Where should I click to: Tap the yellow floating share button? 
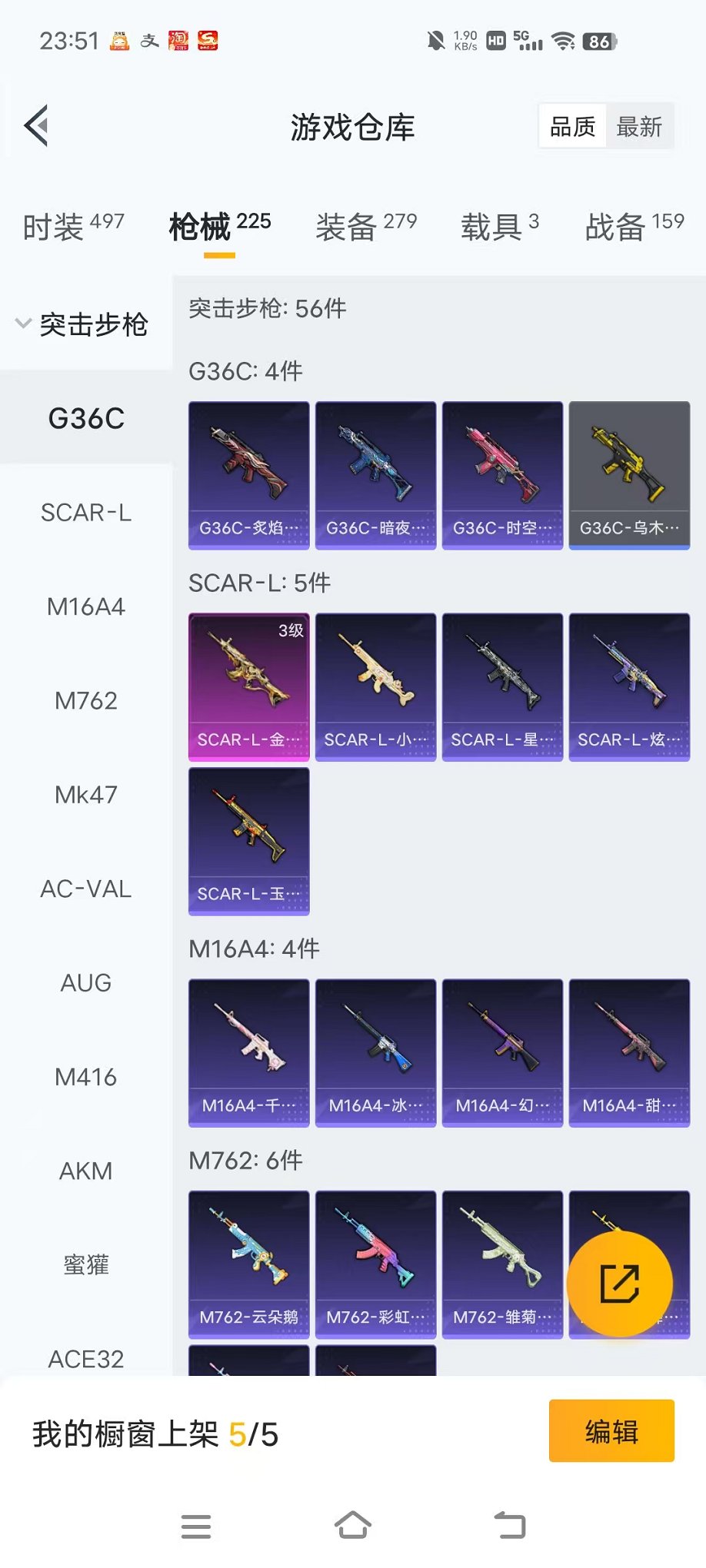coord(620,1284)
